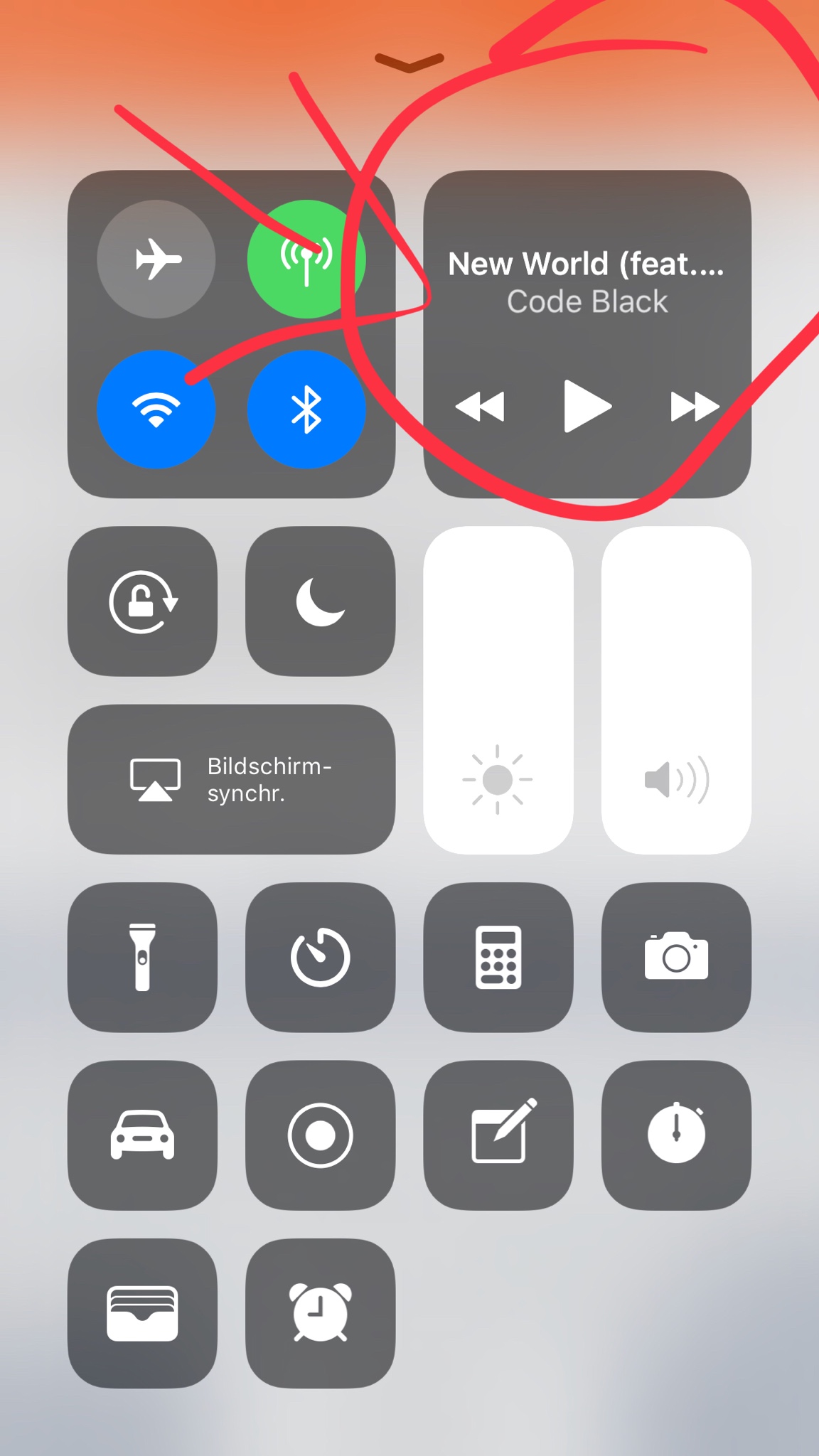Launch the calculator

point(498,957)
